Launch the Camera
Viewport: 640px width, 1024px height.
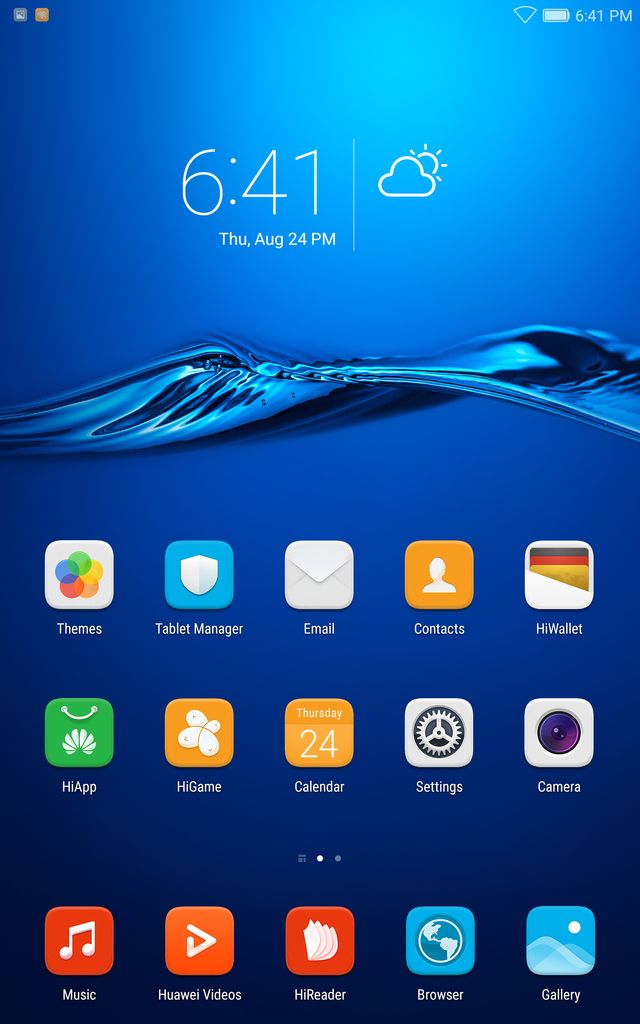(x=559, y=733)
